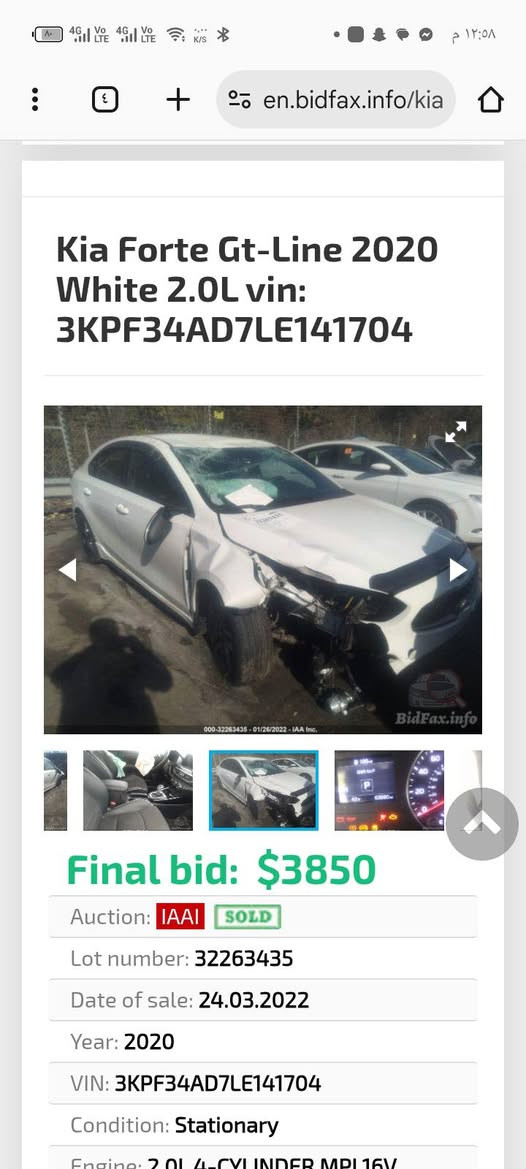
Task: Show the next car photo
Action: point(457,570)
